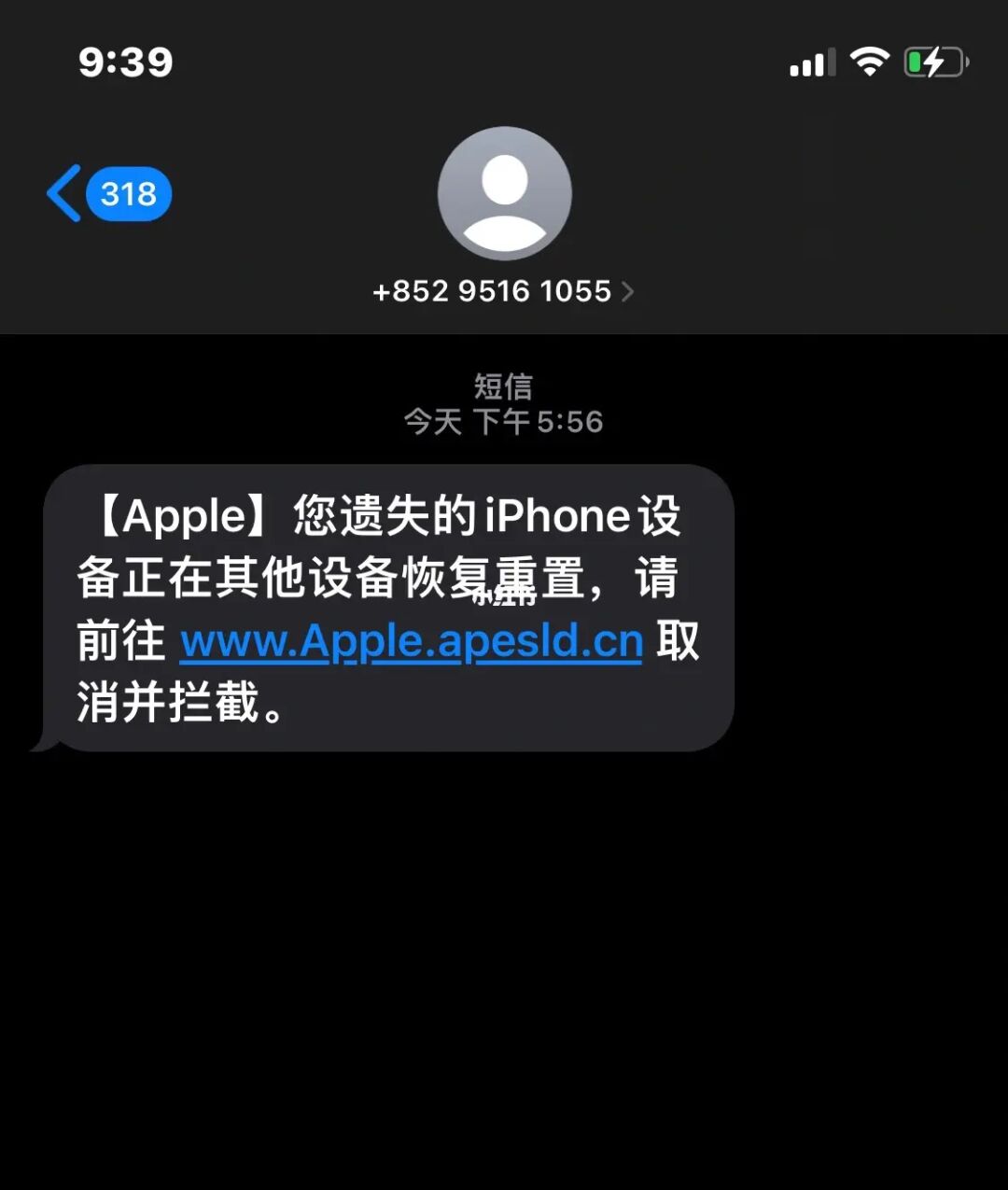
Task: Tap the 9:39 clock in status bar
Action: tap(124, 62)
